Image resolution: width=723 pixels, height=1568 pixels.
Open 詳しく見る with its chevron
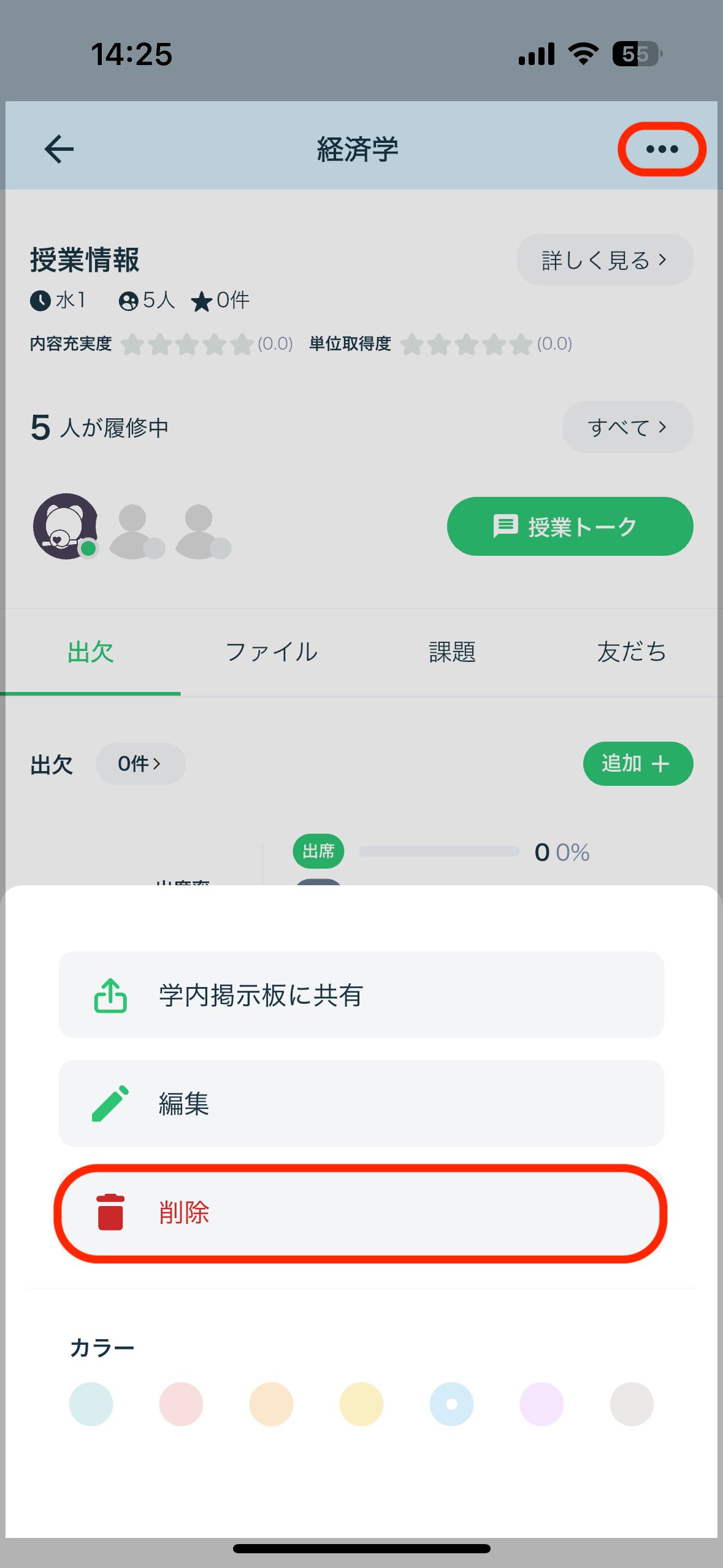(x=603, y=260)
